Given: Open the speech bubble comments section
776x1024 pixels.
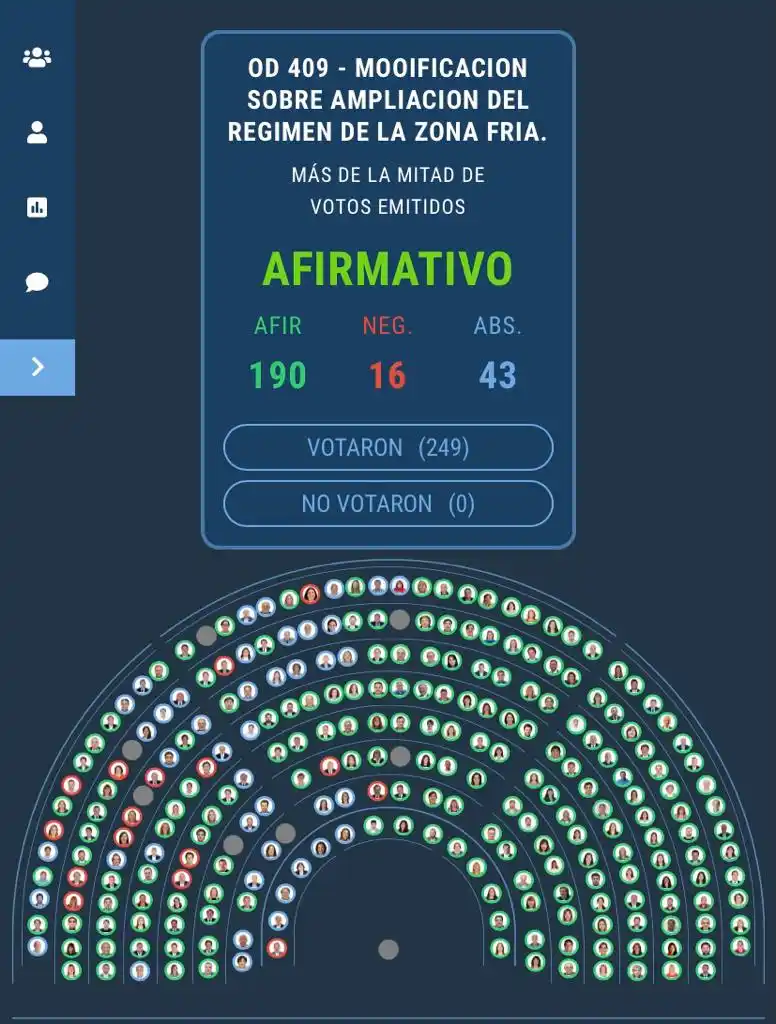Looking at the screenshot, I should tap(37, 282).
